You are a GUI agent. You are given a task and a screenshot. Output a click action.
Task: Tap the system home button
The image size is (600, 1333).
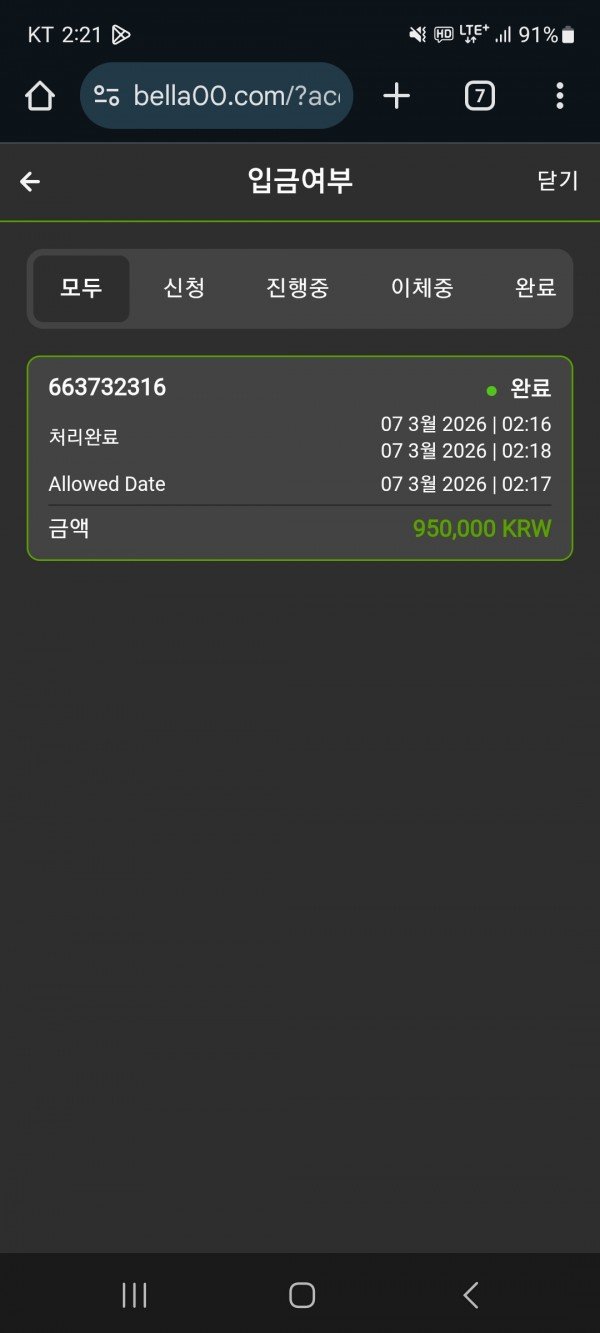tap(301, 1295)
